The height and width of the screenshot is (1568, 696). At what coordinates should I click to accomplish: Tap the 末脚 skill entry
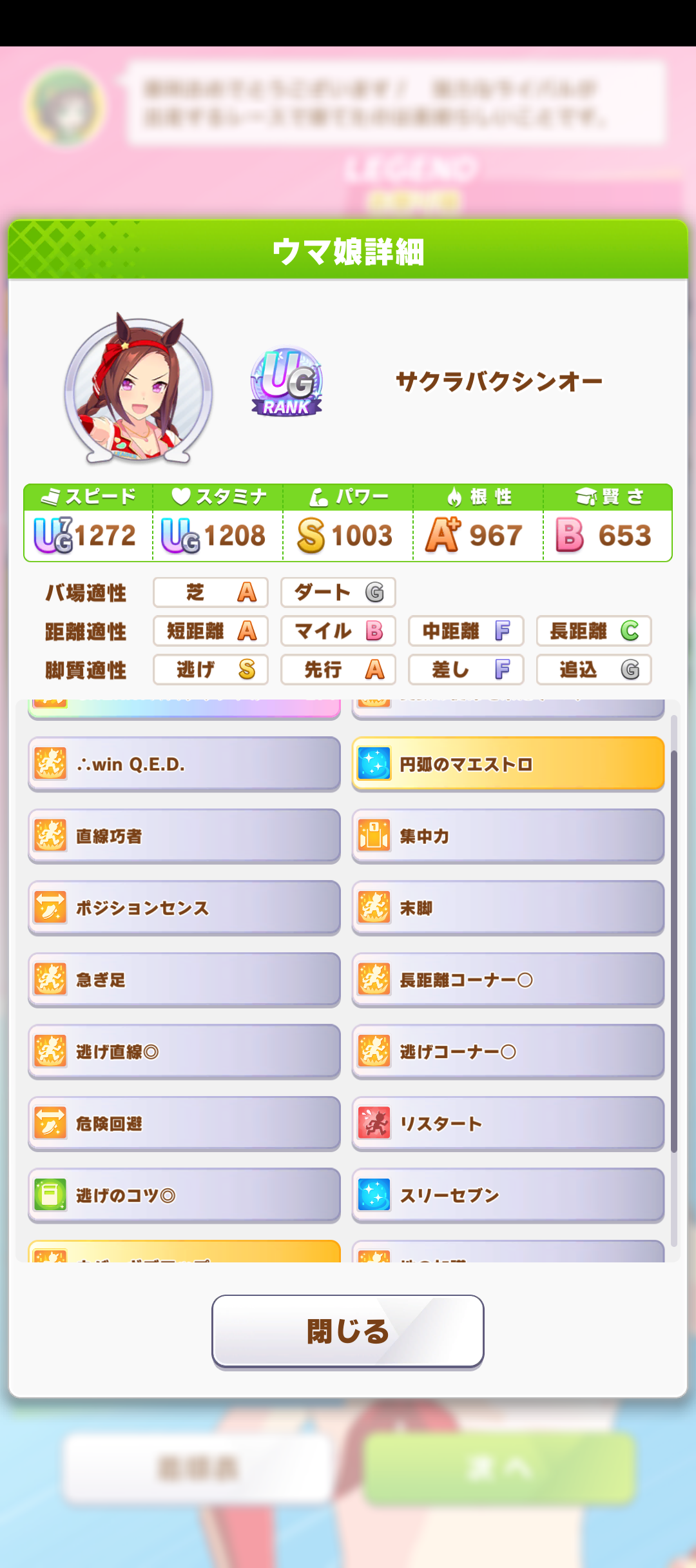(508, 908)
